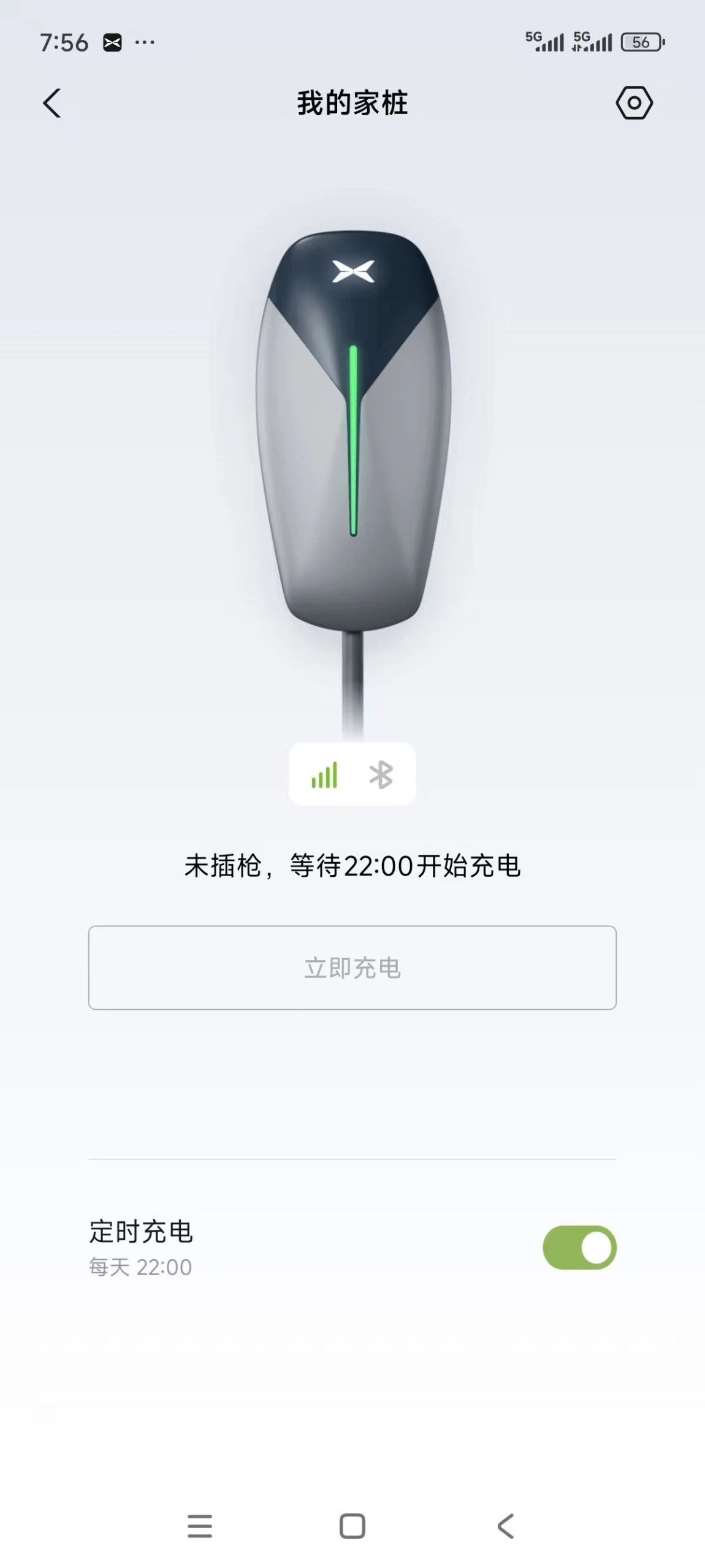Image resolution: width=705 pixels, height=1568 pixels.
Task: Tap the 立即充电 button
Action: coord(352,968)
